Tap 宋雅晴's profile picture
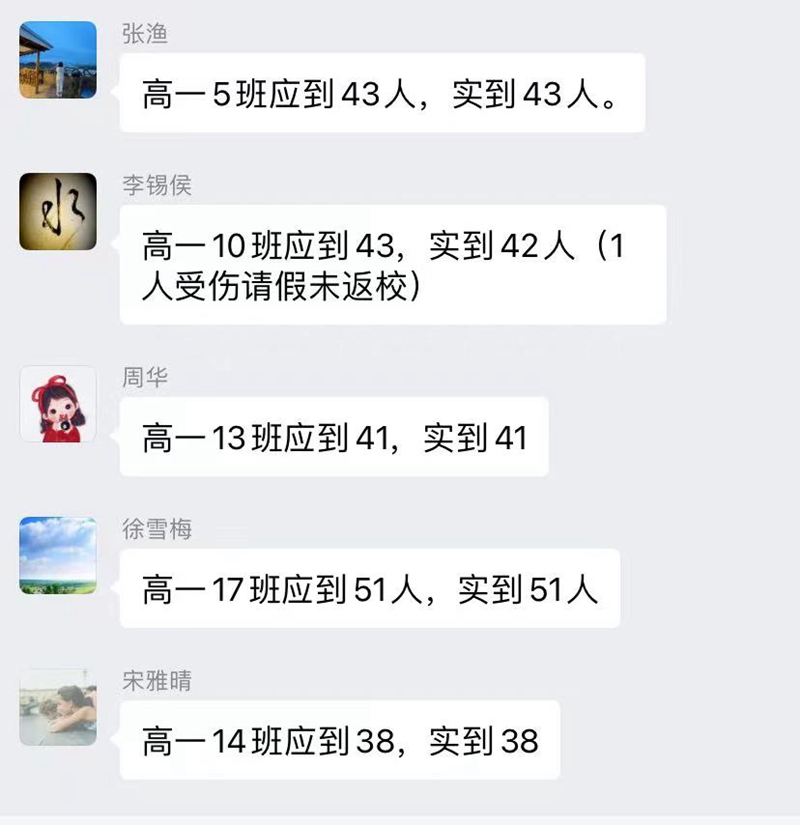 click(58, 708)
